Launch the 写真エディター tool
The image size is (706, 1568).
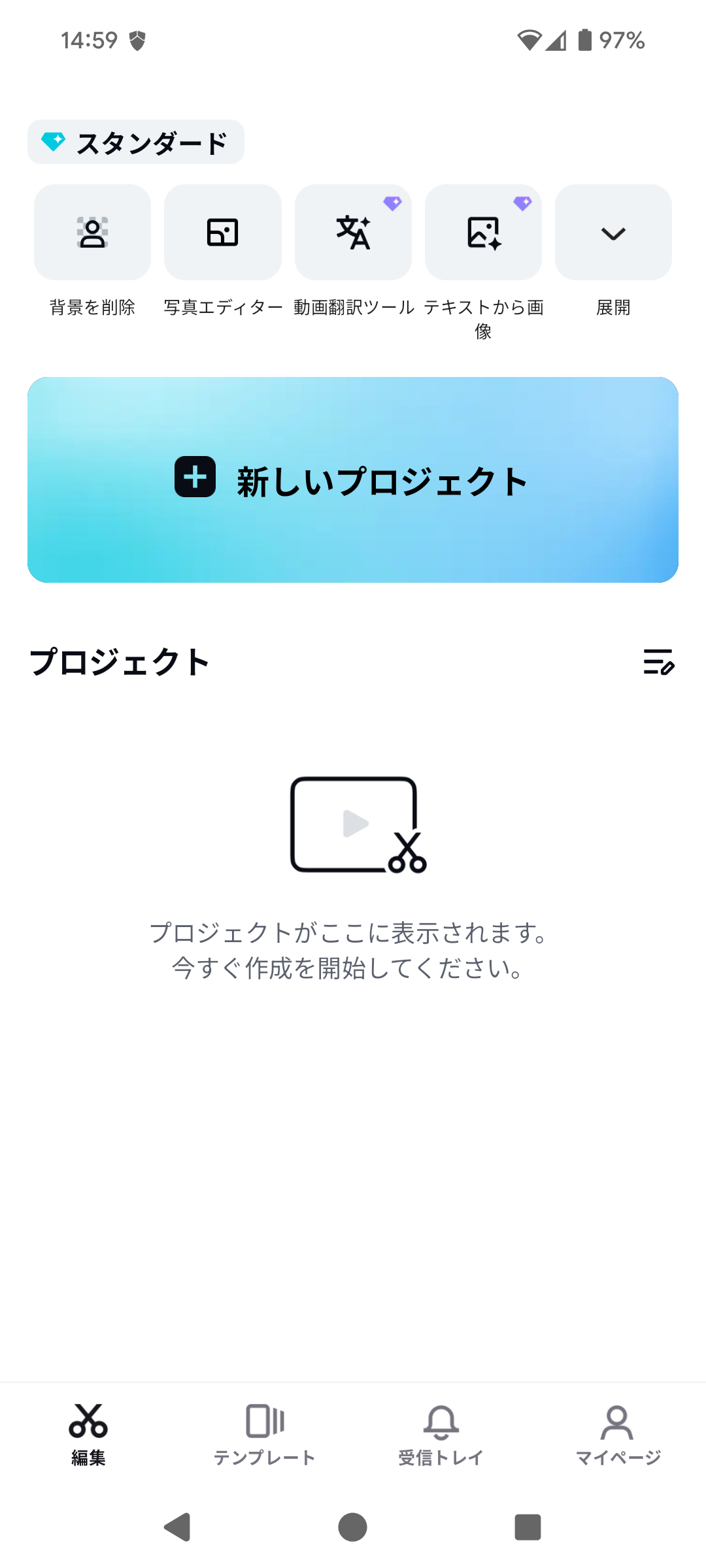(x=222, y=232)
